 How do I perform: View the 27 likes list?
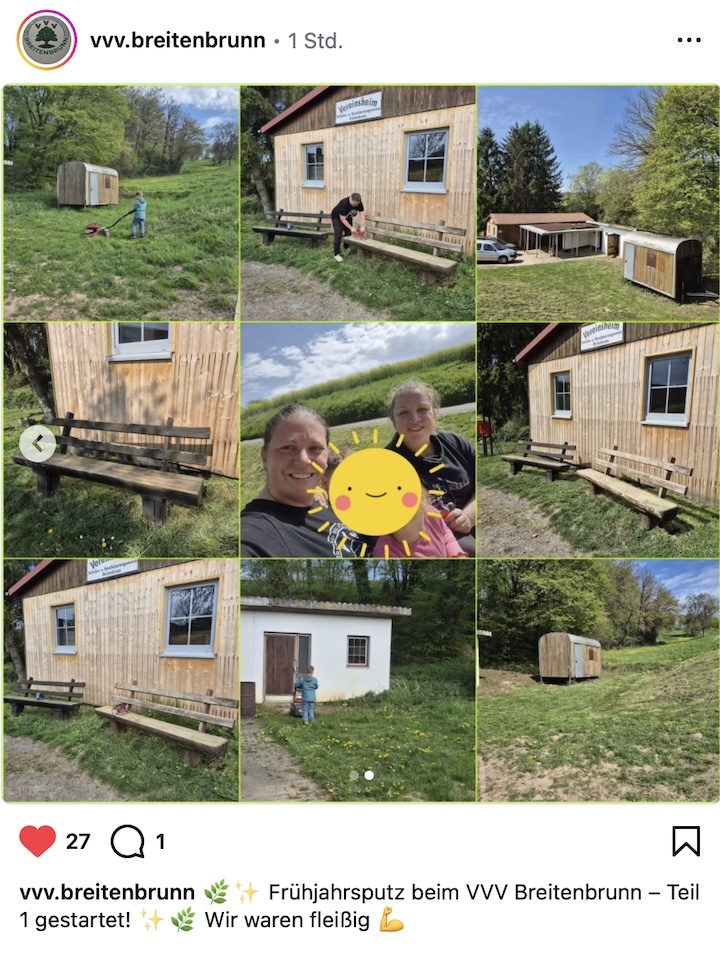point(78,841)
